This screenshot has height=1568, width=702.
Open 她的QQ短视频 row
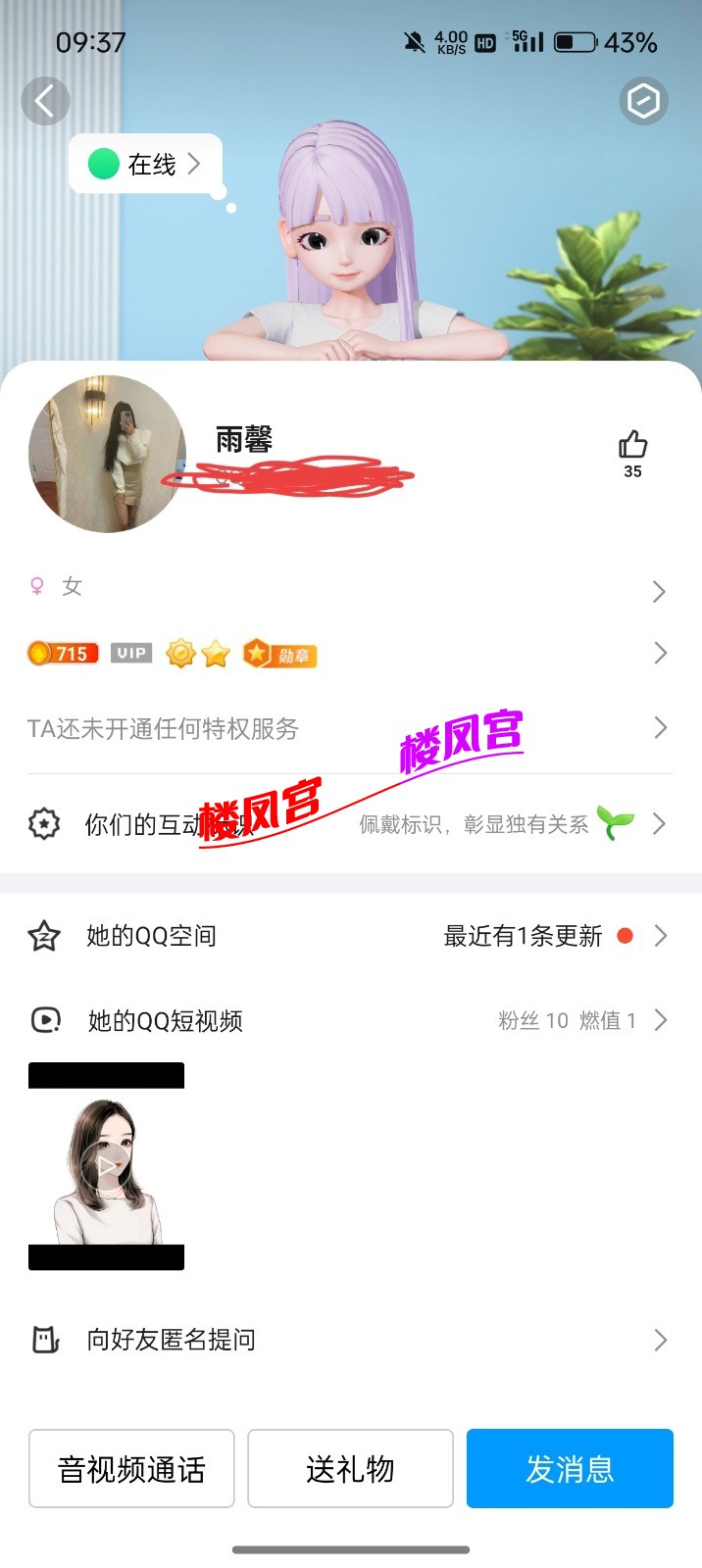[x=350, y=1020]
